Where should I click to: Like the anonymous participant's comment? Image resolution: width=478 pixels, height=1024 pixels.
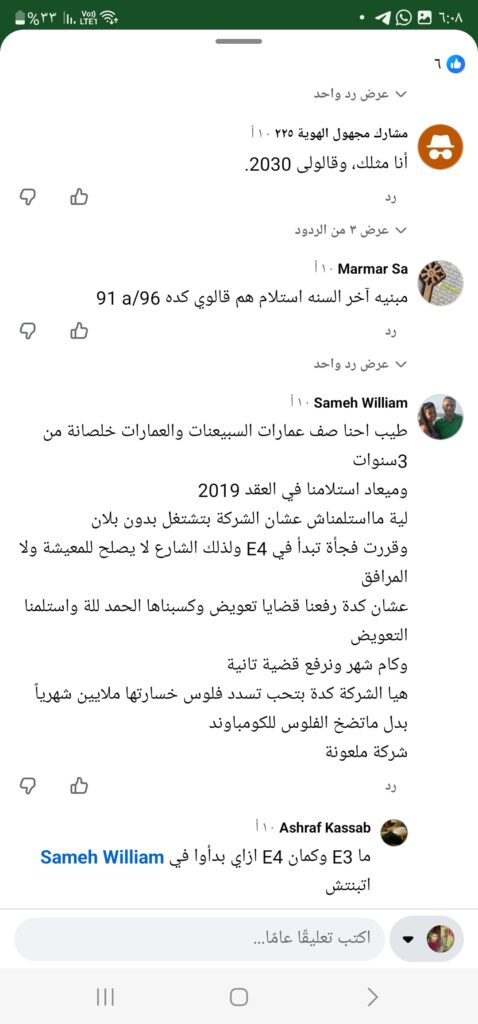pos(79,197)
